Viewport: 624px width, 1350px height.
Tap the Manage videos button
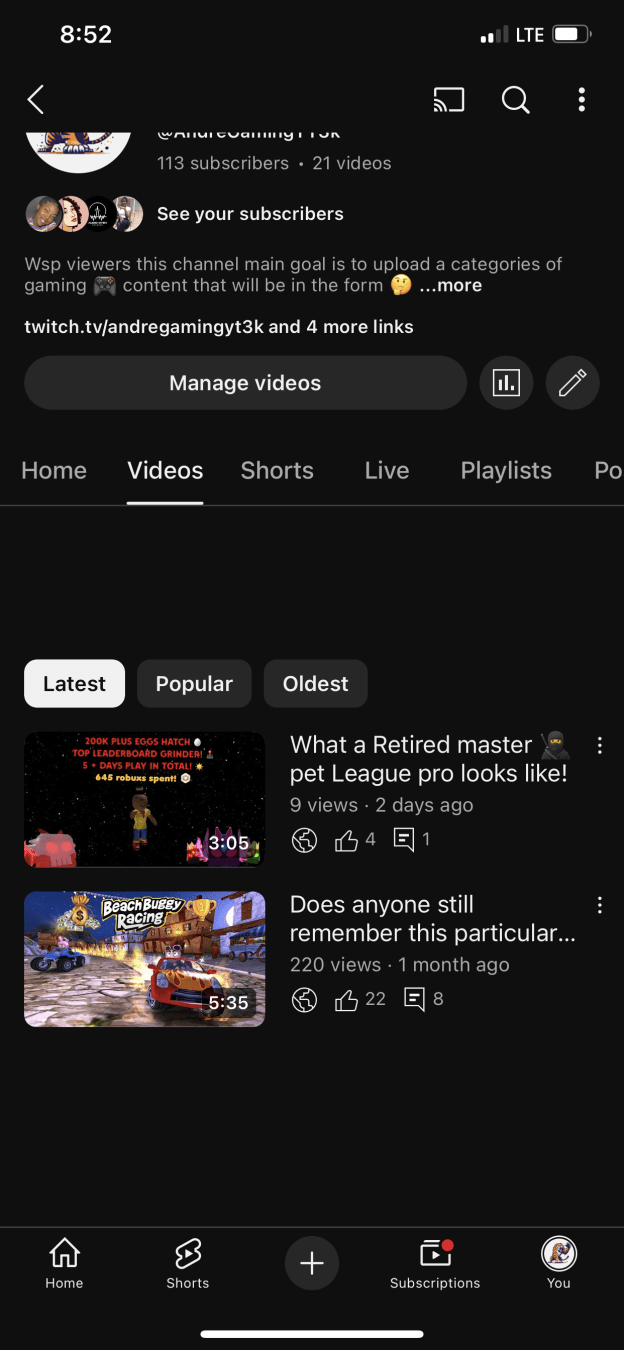click(245, 383)
